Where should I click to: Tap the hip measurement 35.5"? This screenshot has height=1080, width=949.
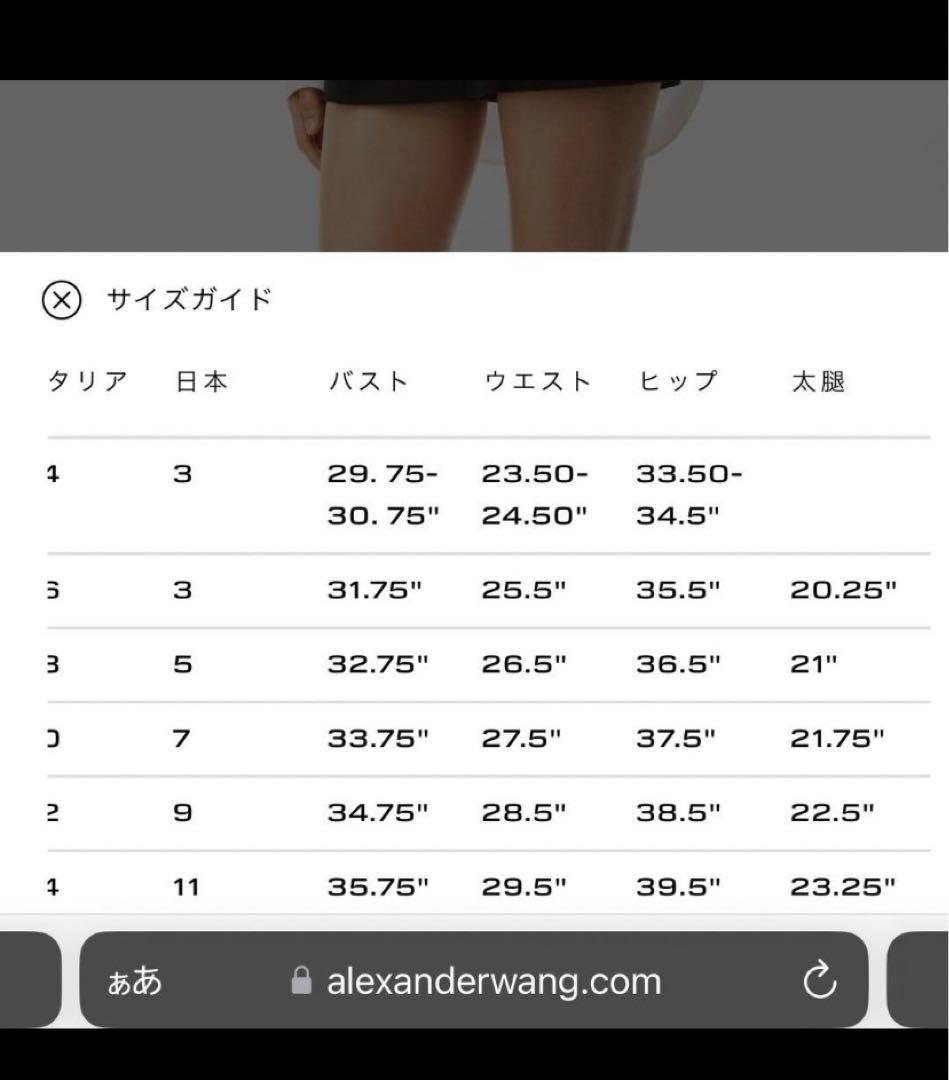(678, 590)
